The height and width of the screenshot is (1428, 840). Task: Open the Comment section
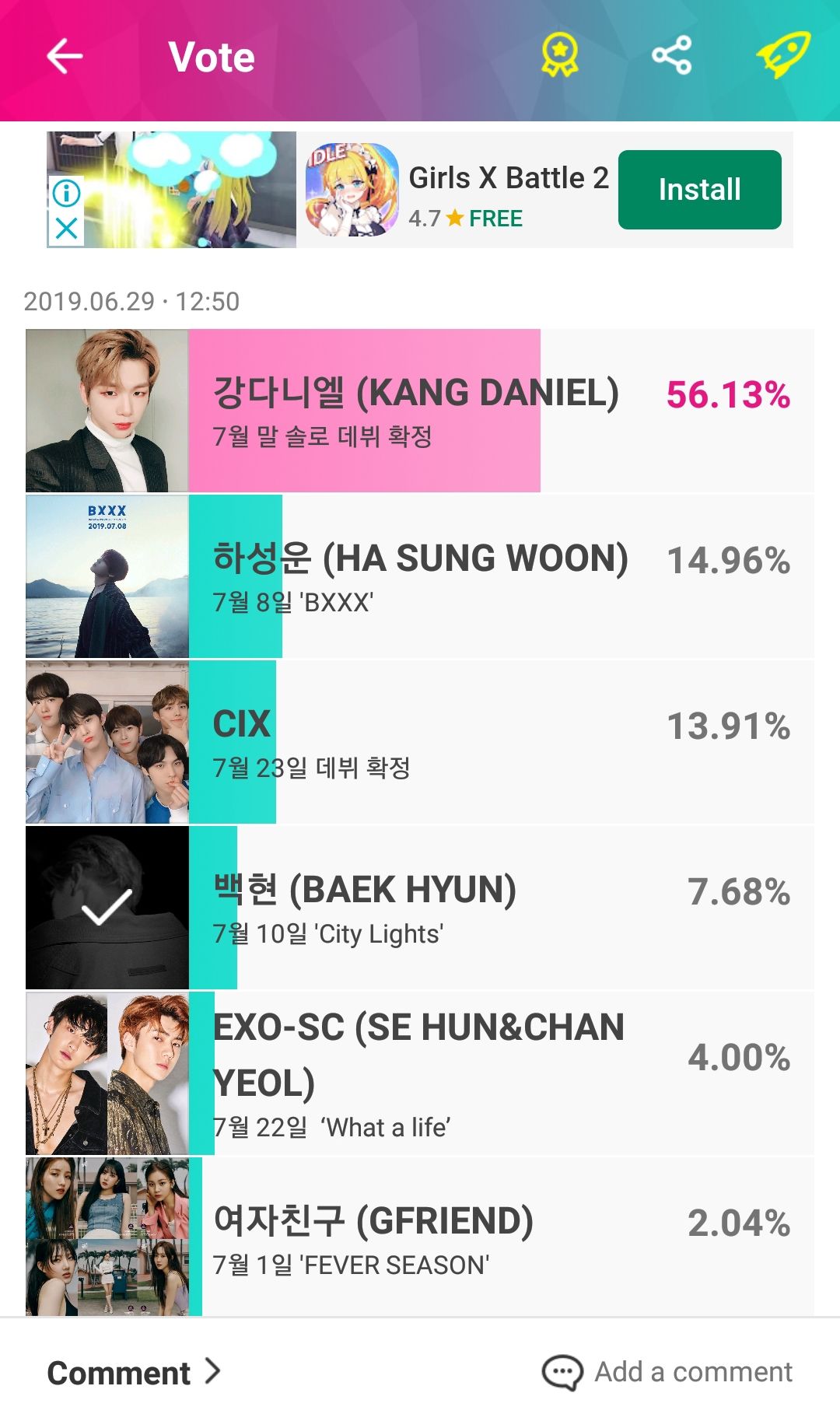pyautogui.click(x=134, y=1373)
